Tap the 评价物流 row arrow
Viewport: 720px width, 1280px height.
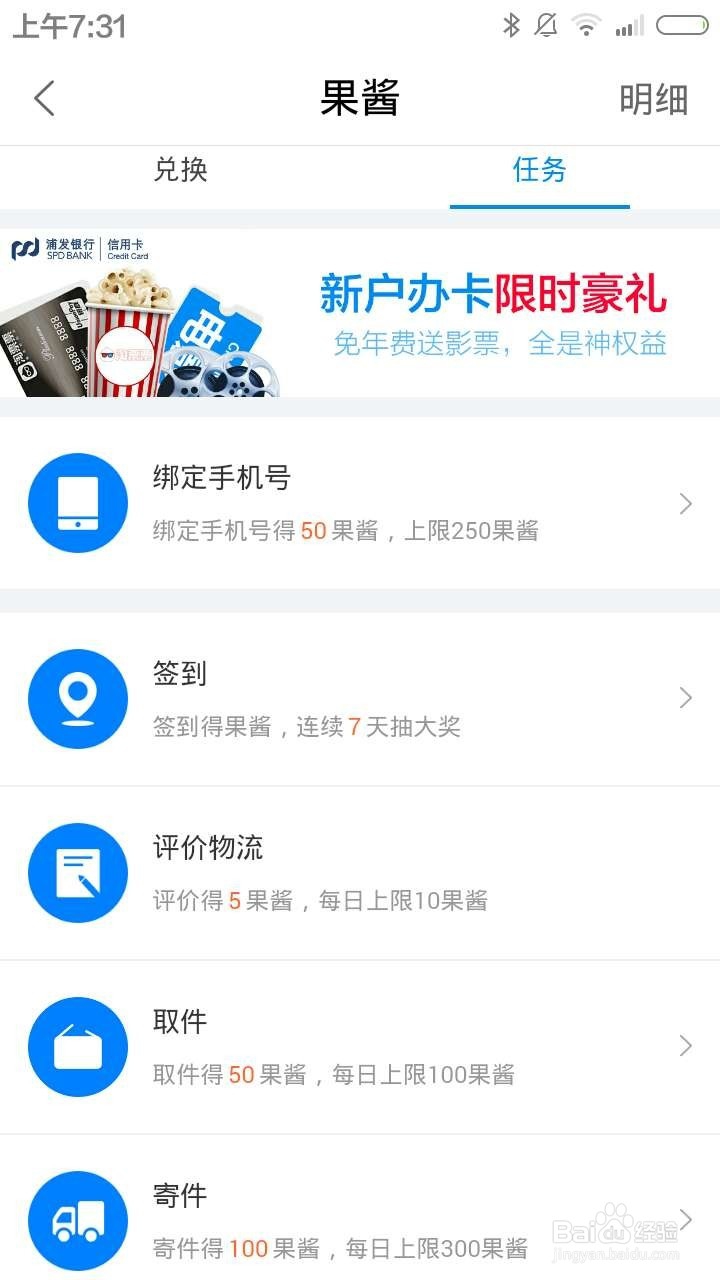pyautogui.click(x=684, y=872)
